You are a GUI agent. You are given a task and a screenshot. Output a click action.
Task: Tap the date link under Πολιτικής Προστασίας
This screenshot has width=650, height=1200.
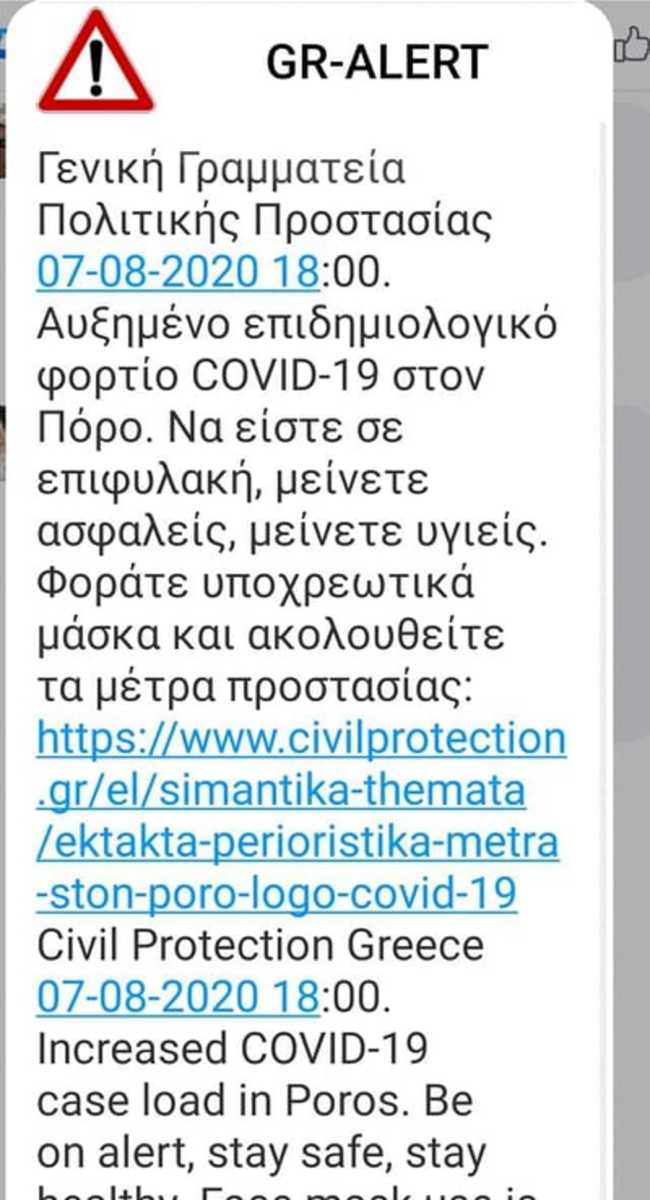[x=178, y=271]
